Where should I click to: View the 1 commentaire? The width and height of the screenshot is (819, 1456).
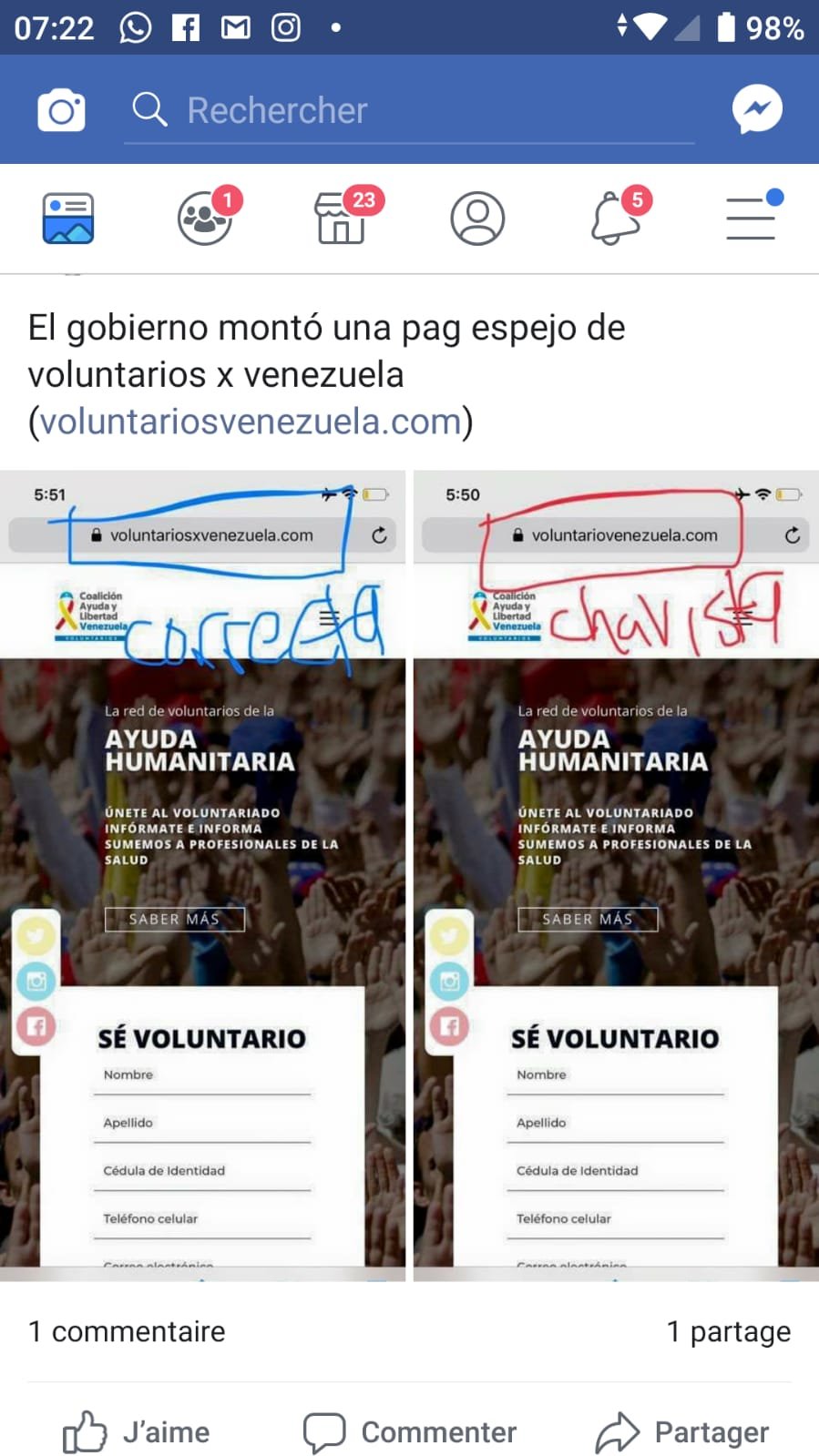point(127,1331)
